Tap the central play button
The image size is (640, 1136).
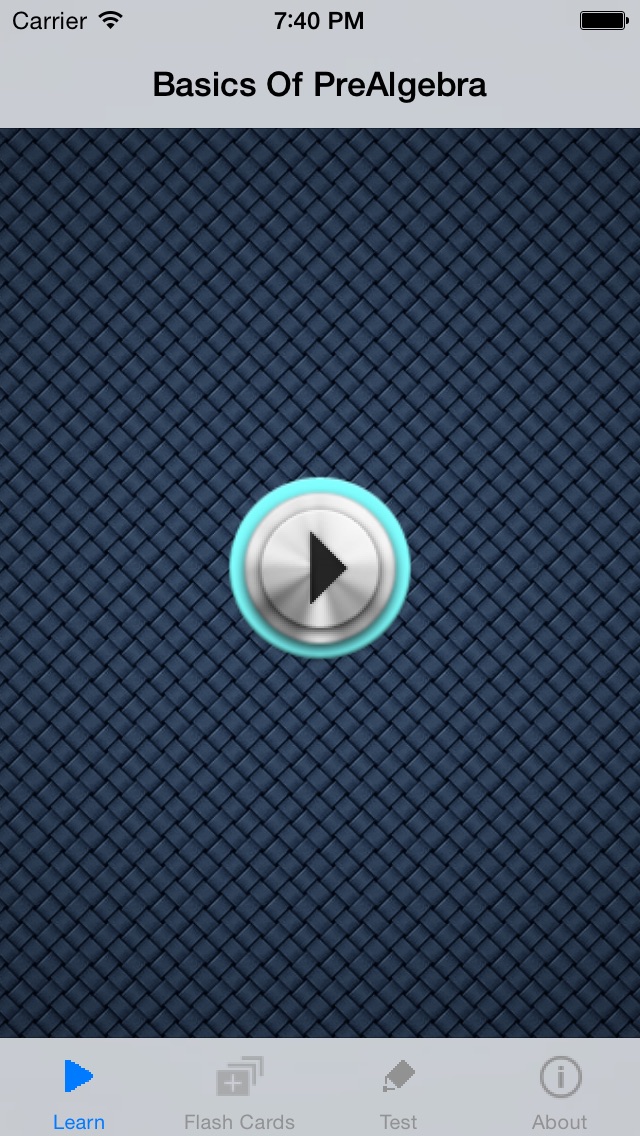click(x=320, y=568)
